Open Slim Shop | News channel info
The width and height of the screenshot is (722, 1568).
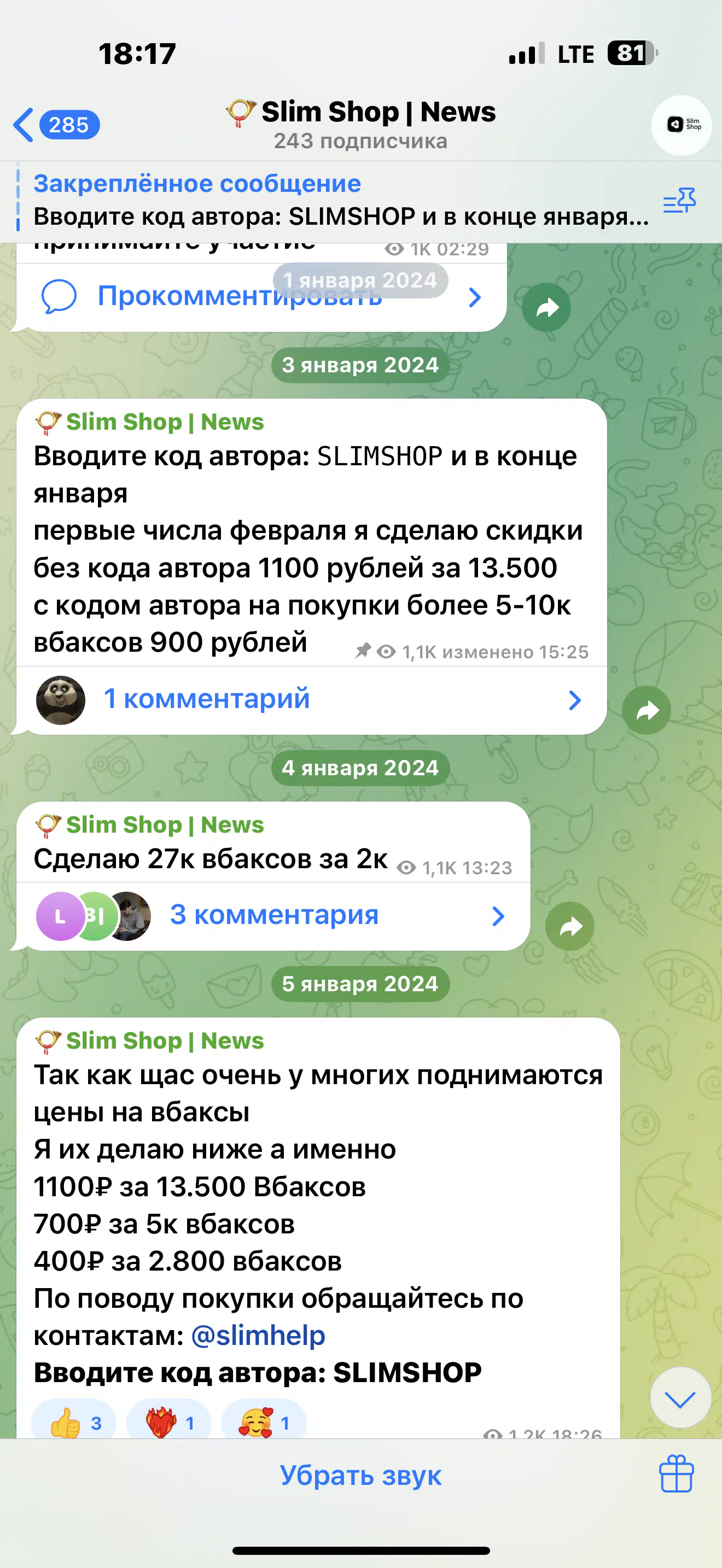[x=360, y=124]
